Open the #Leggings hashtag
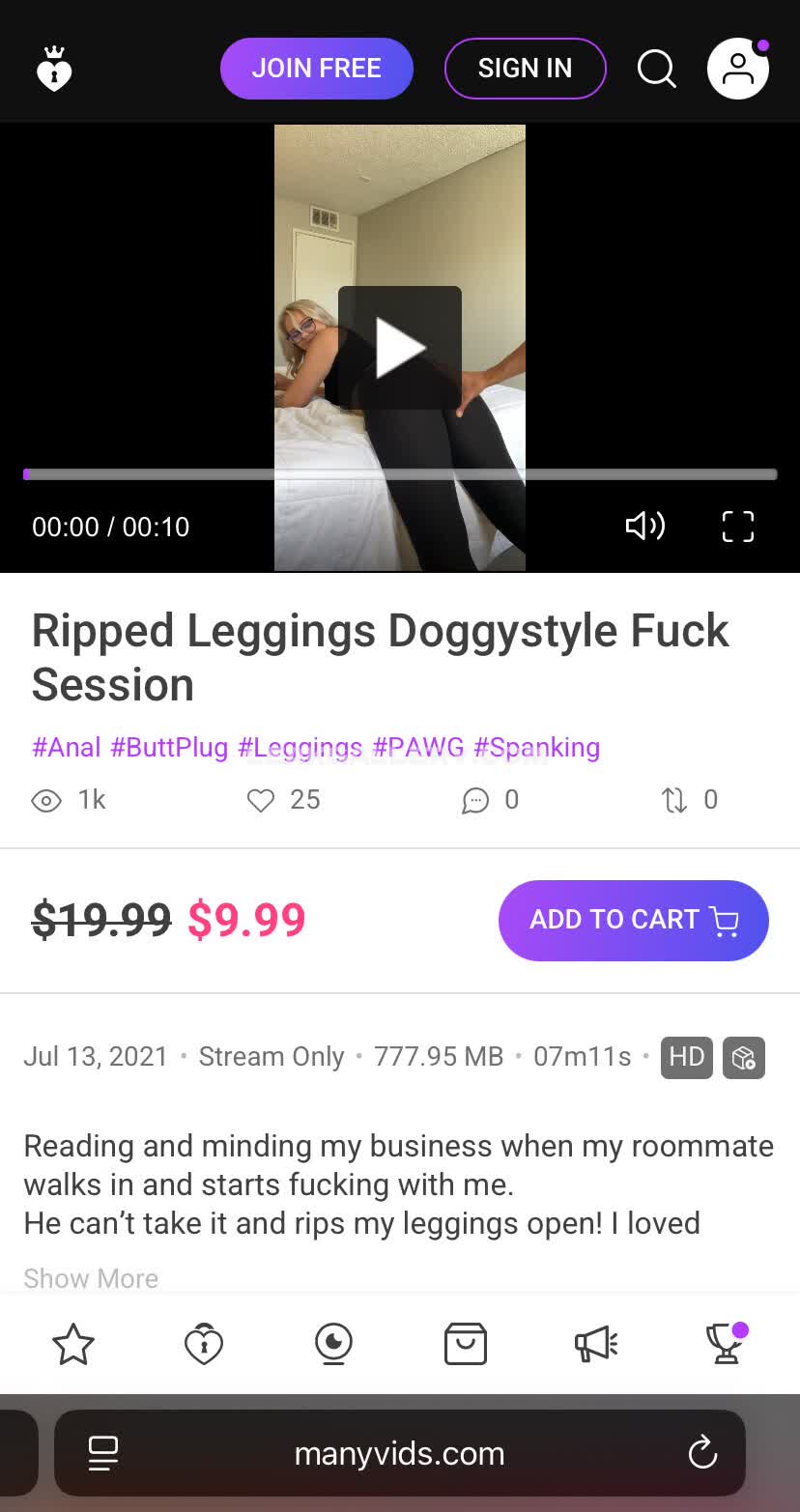Image resolution: width=800 pixels, height=1512 pixels. coord(300,747)
